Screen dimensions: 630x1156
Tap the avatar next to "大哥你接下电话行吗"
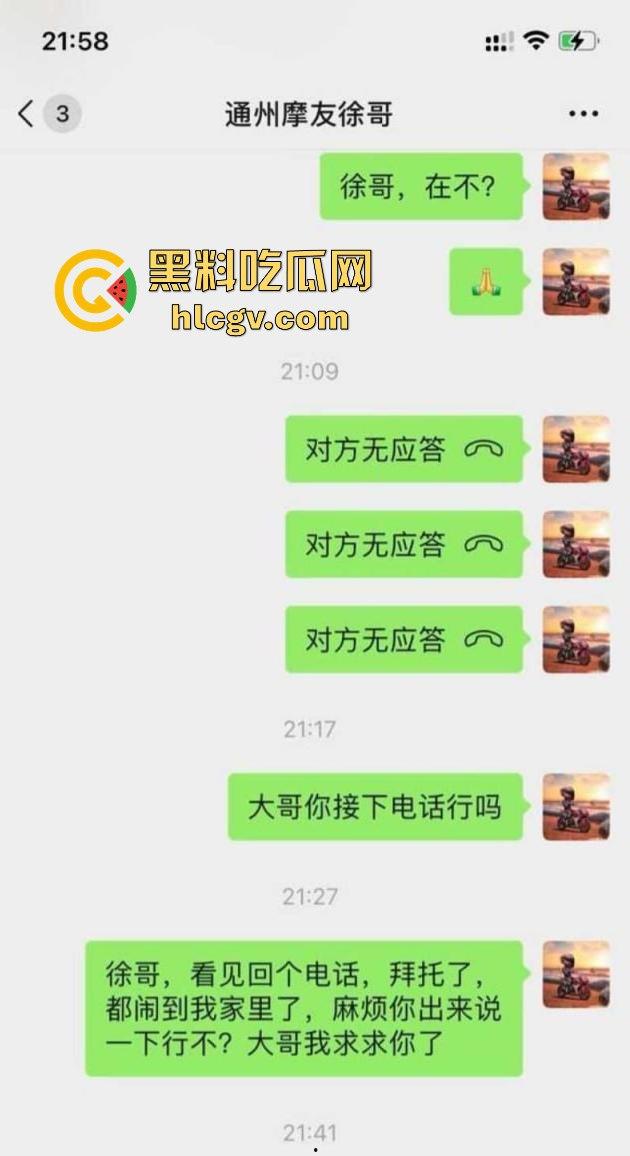click(576, 807)
